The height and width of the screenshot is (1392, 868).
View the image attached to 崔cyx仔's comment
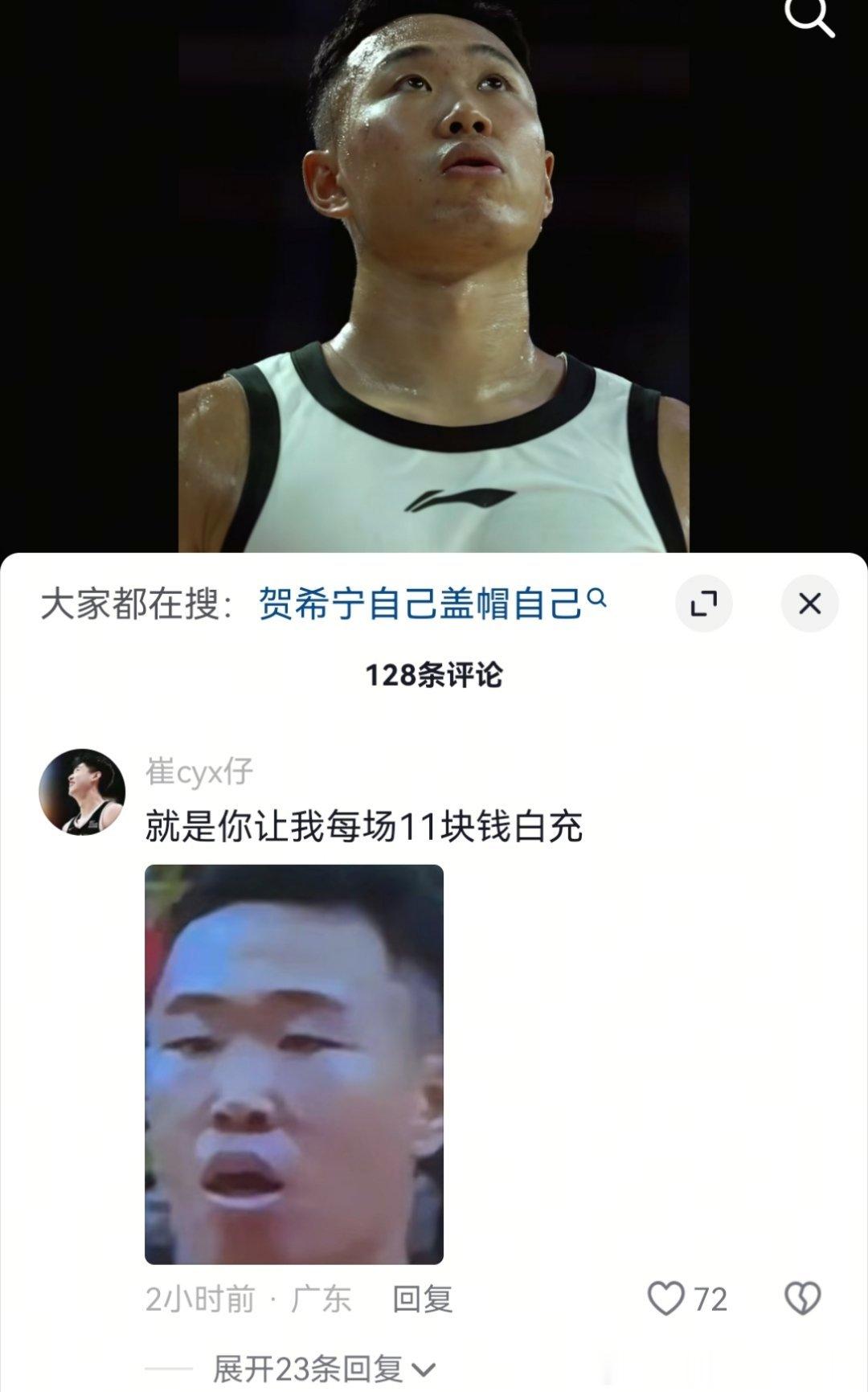click(294, 1063)
